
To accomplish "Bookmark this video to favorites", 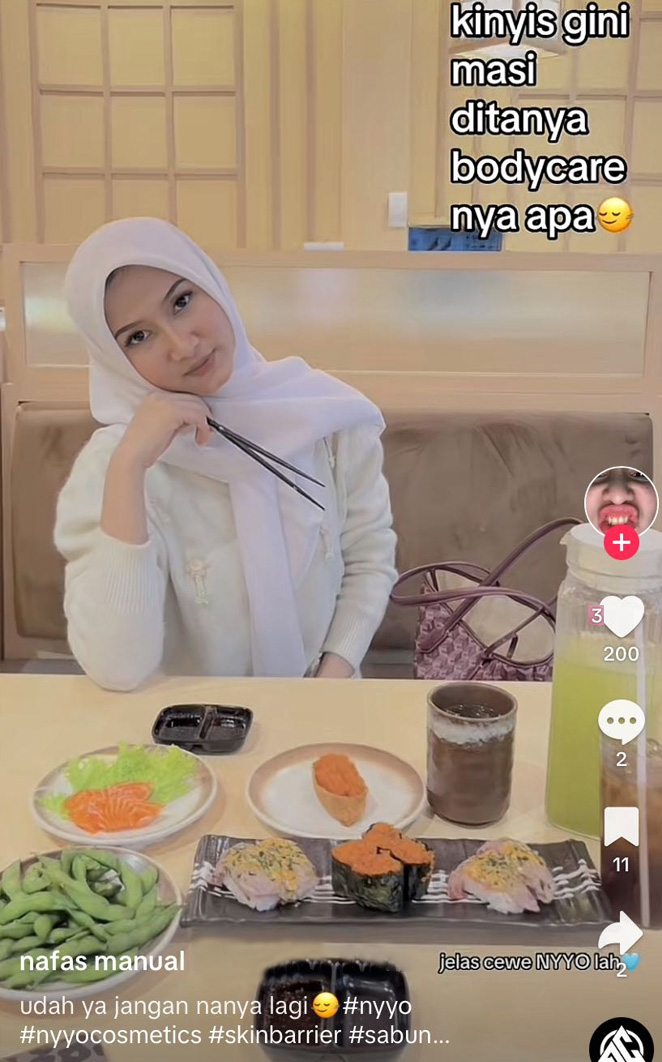I will (621, 827).
